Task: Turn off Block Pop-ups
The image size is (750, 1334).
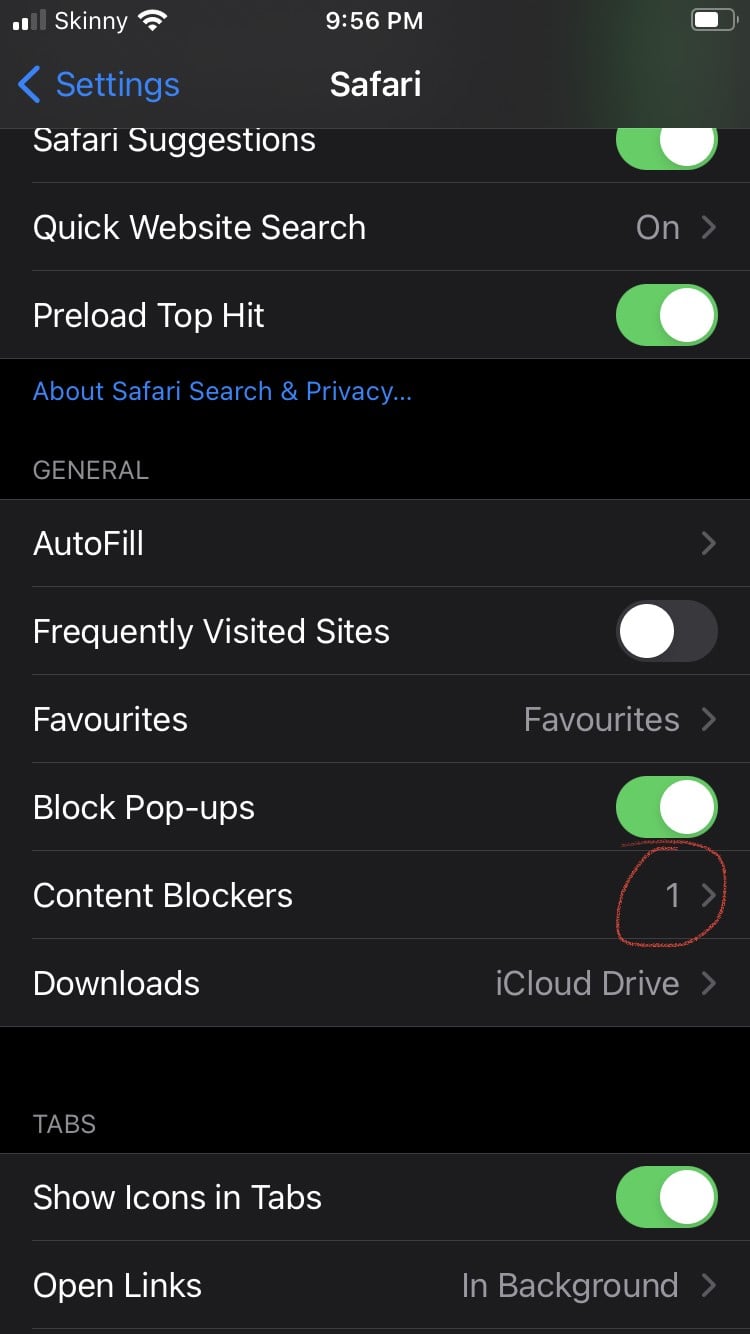Action: pos(666,807)
